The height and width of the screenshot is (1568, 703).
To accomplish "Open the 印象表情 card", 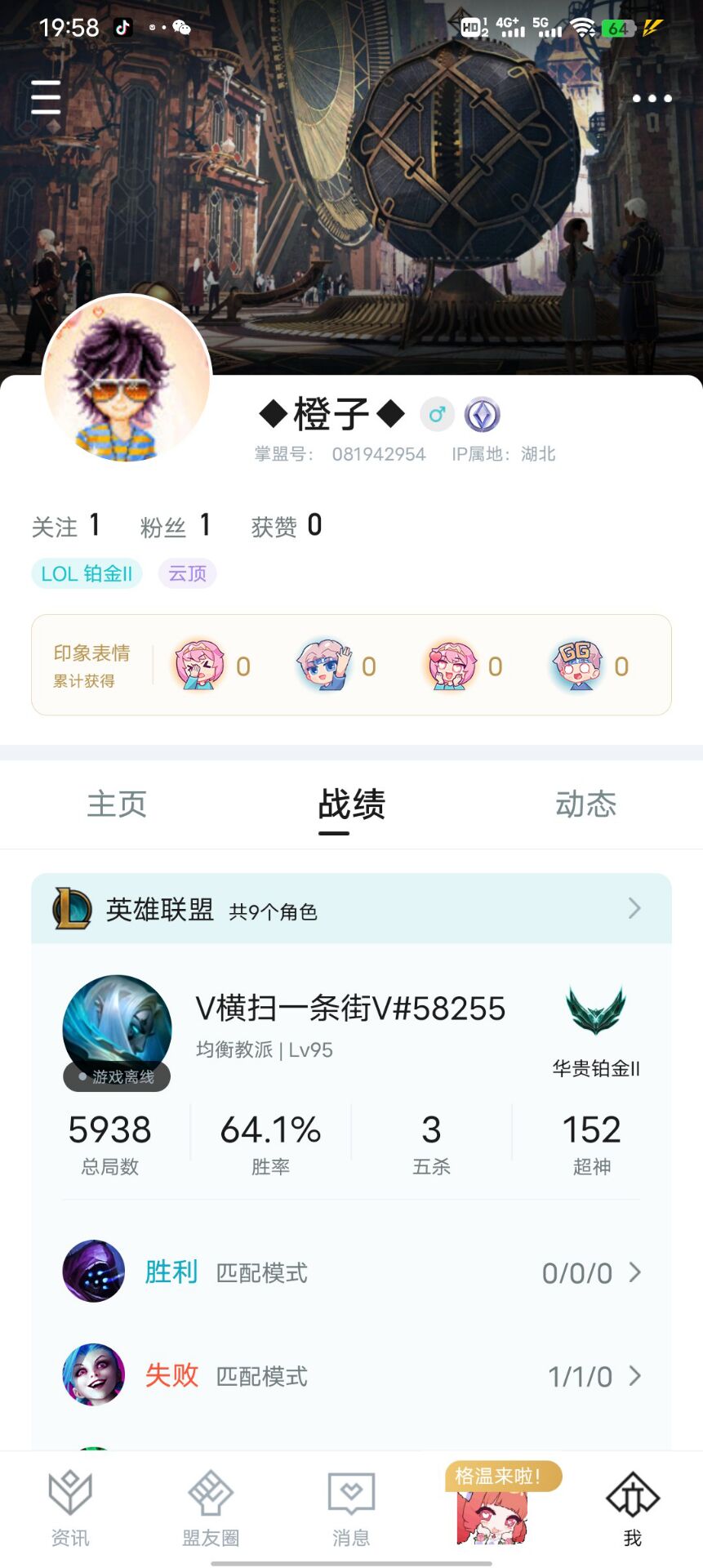I will [x=351, y=666].
